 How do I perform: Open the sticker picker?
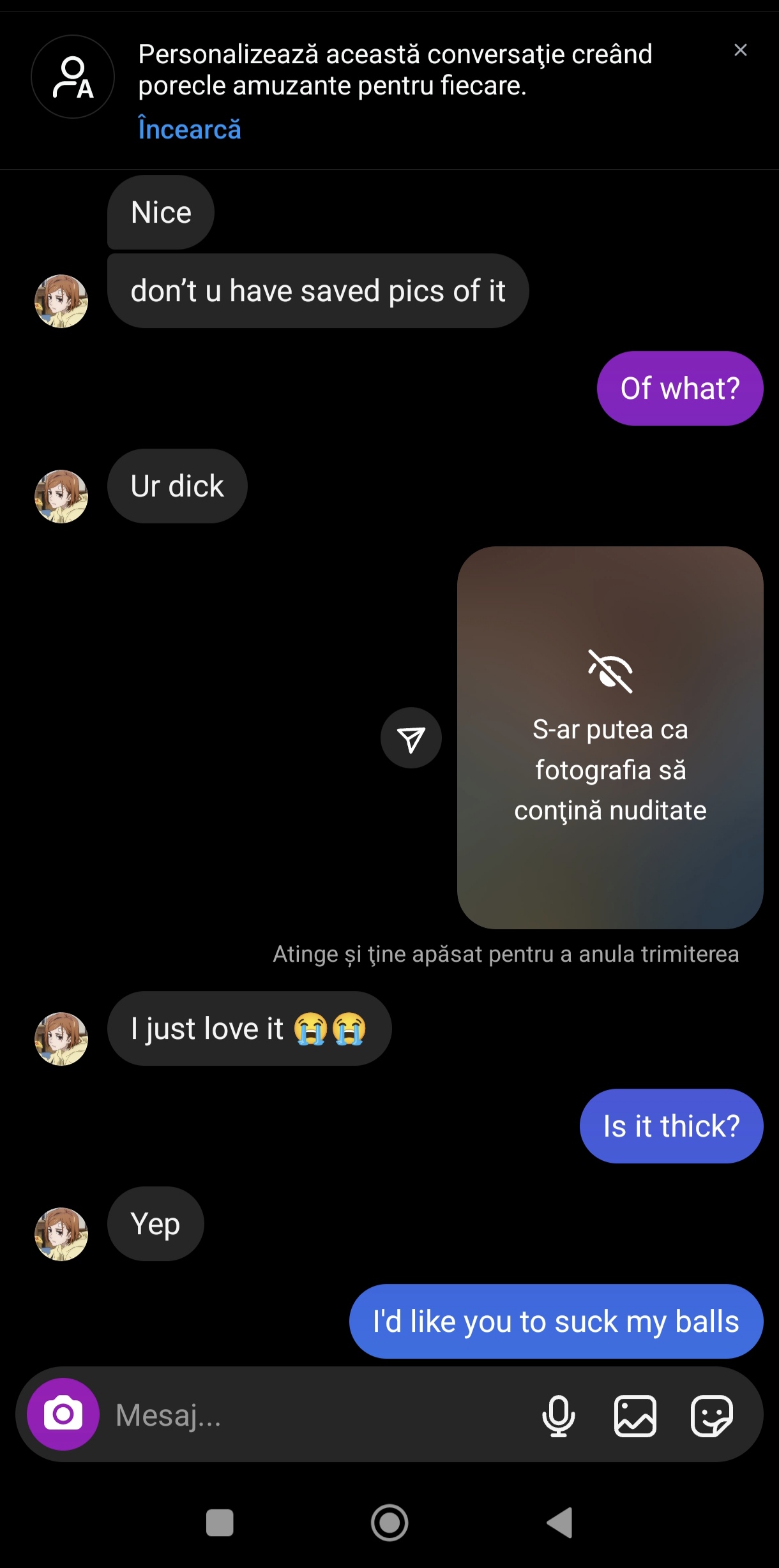[x=711, y=1415]
